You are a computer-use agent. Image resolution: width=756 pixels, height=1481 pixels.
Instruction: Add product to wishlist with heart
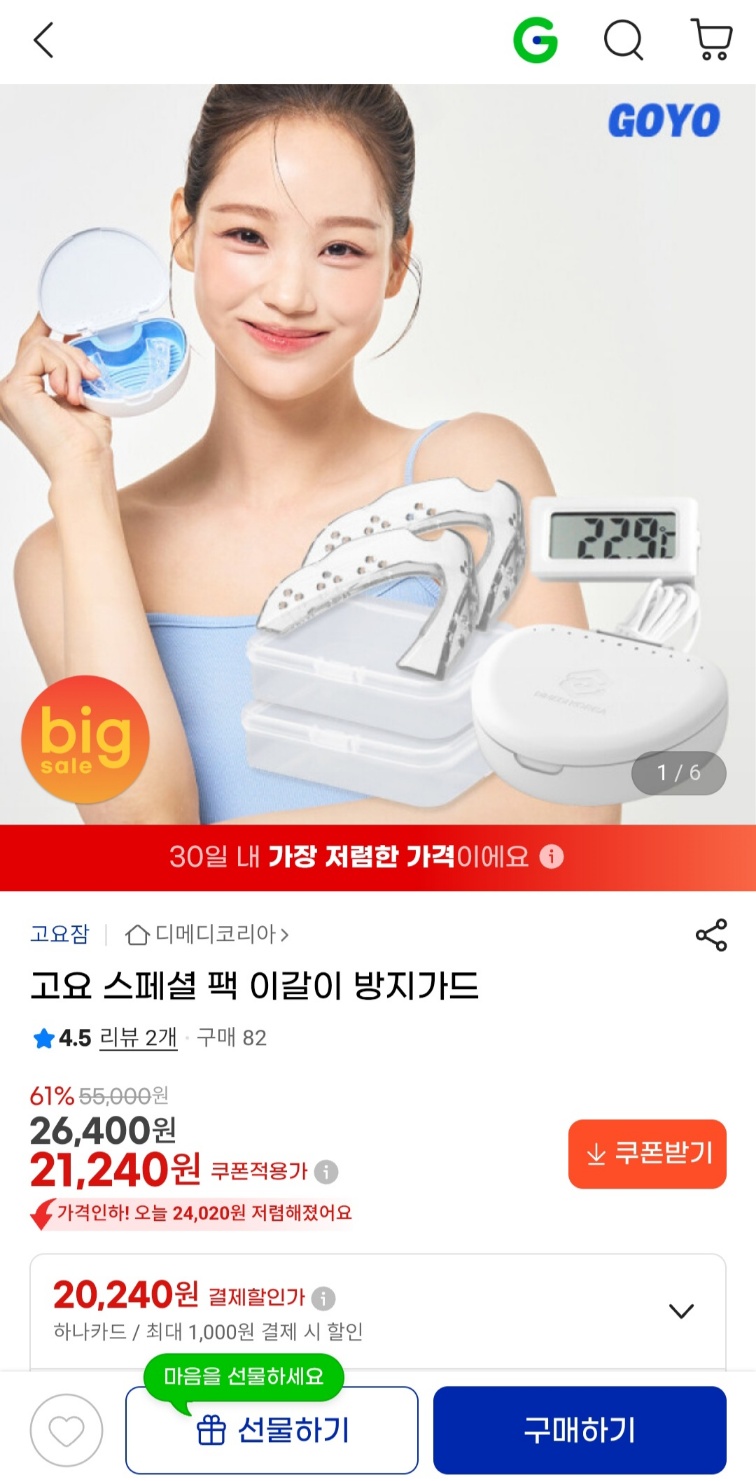point(66,1431)
